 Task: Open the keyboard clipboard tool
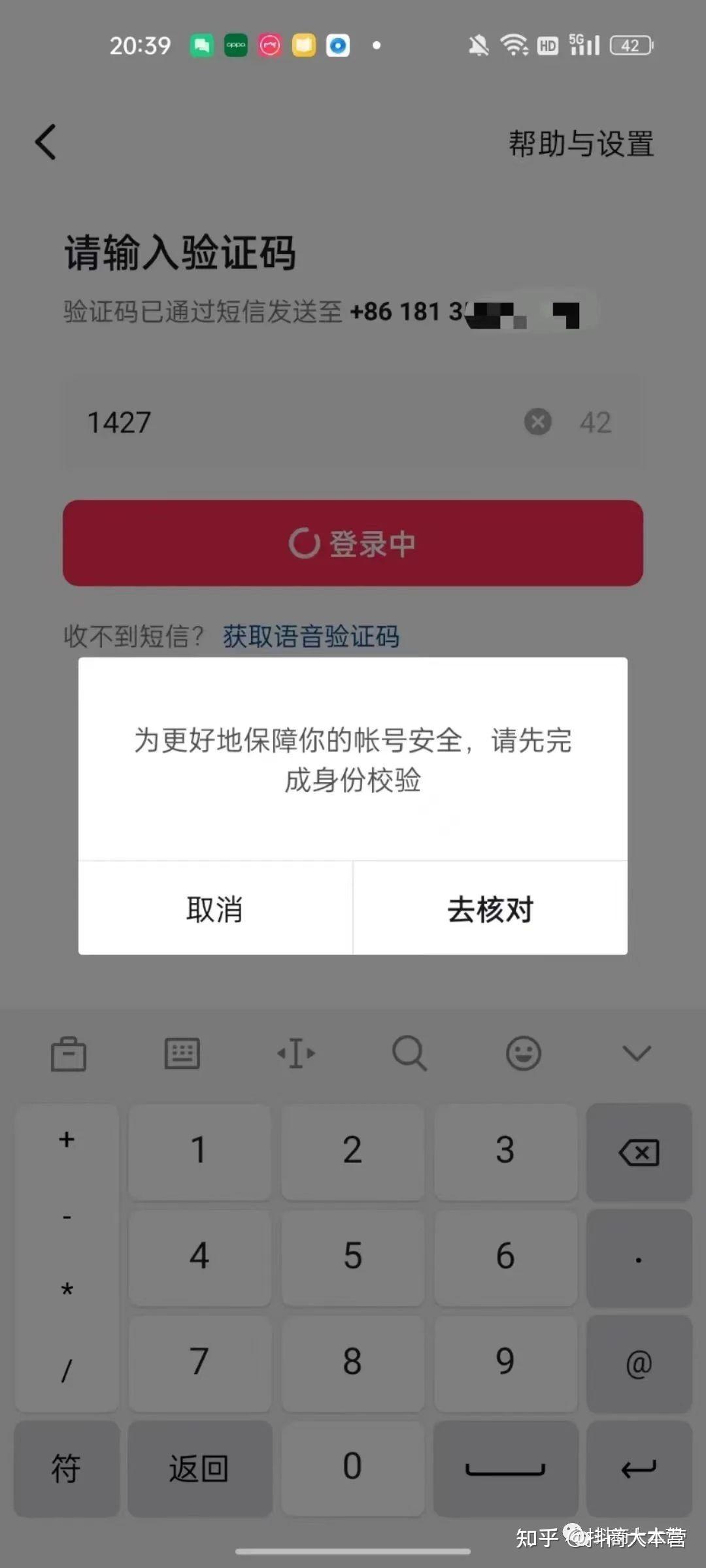(x=69, y=1054)
